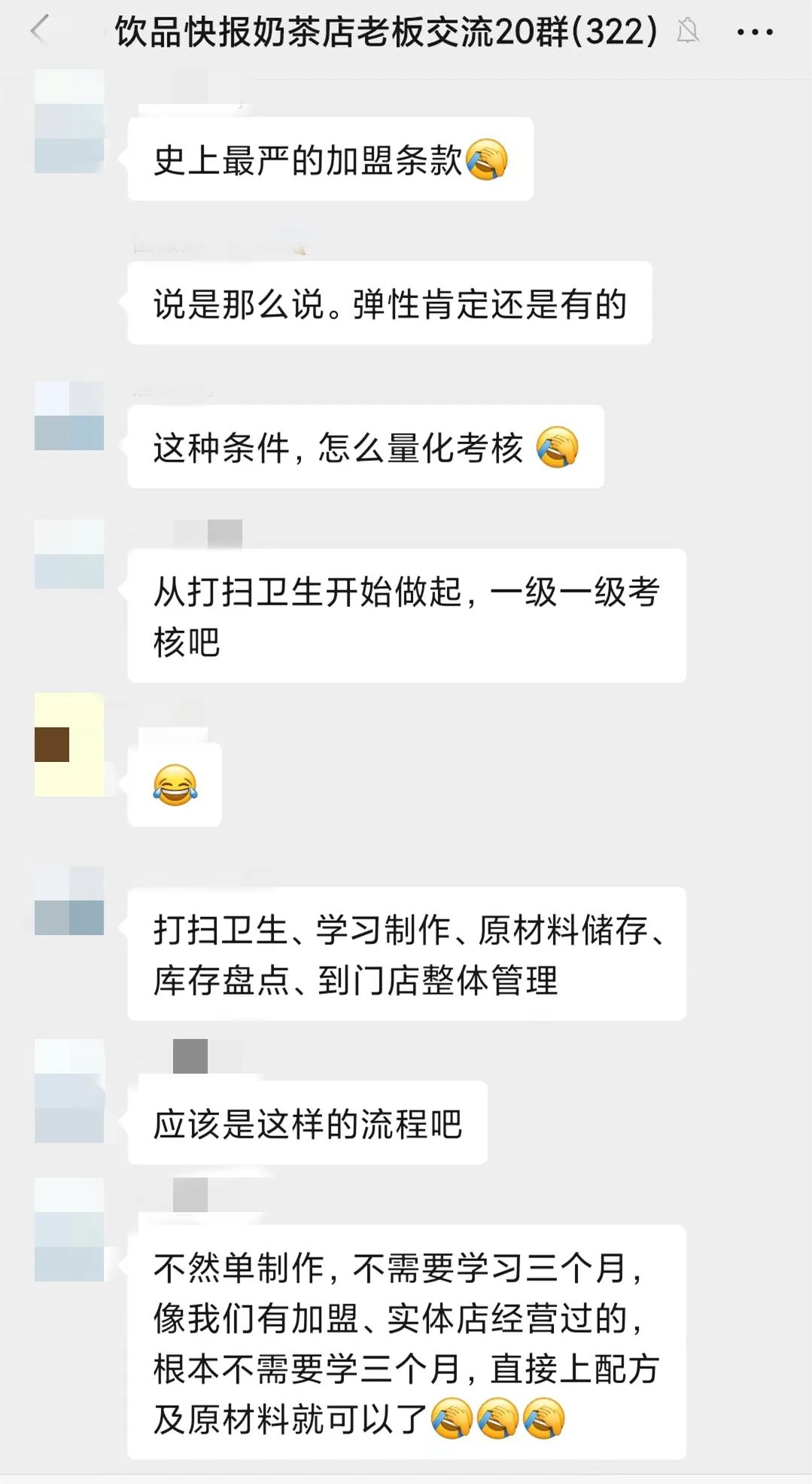
Task: Tap the laughing emoji sticker message
Action: click(175, 783)
